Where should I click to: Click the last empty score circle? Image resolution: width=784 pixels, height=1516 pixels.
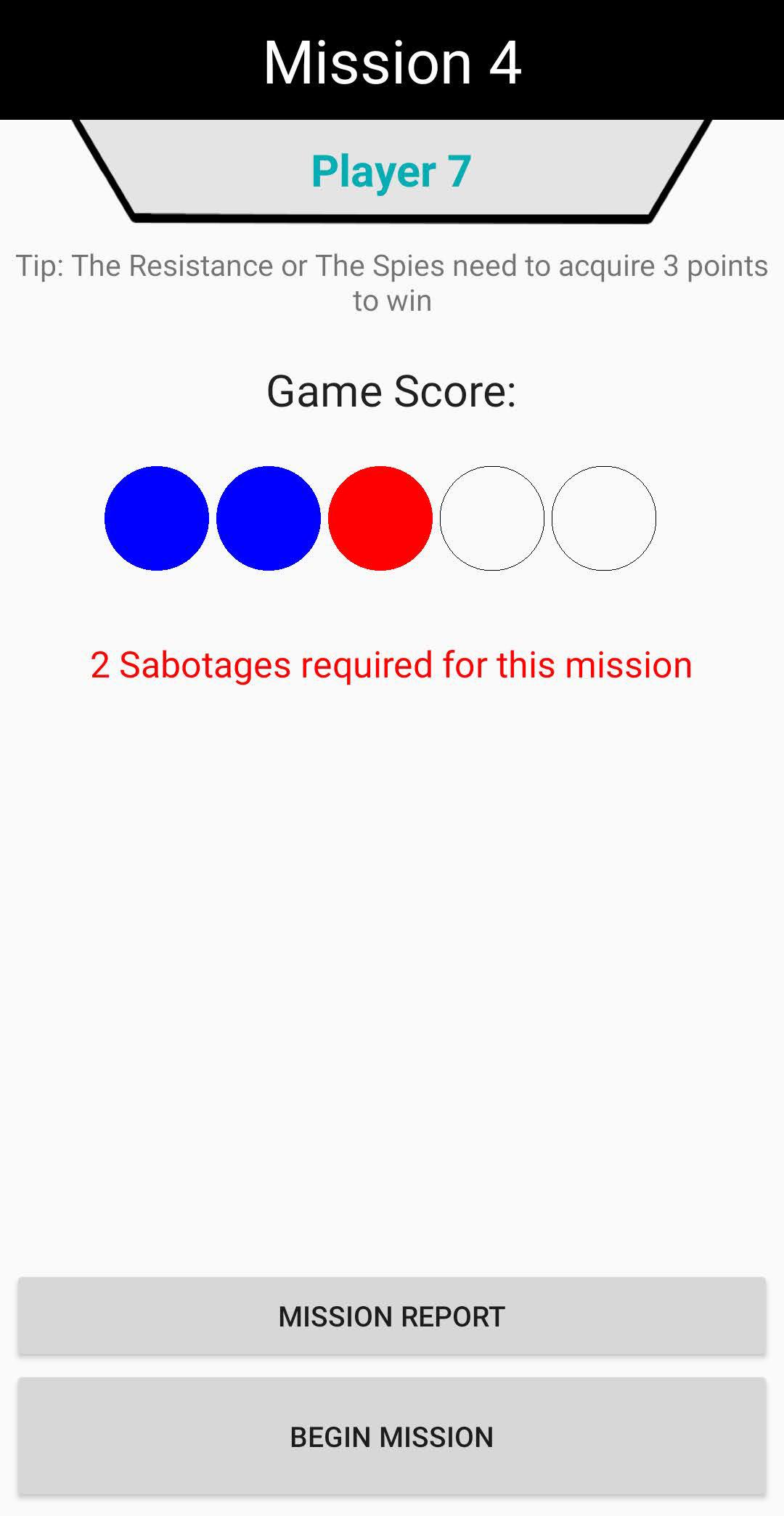point(604,518)
